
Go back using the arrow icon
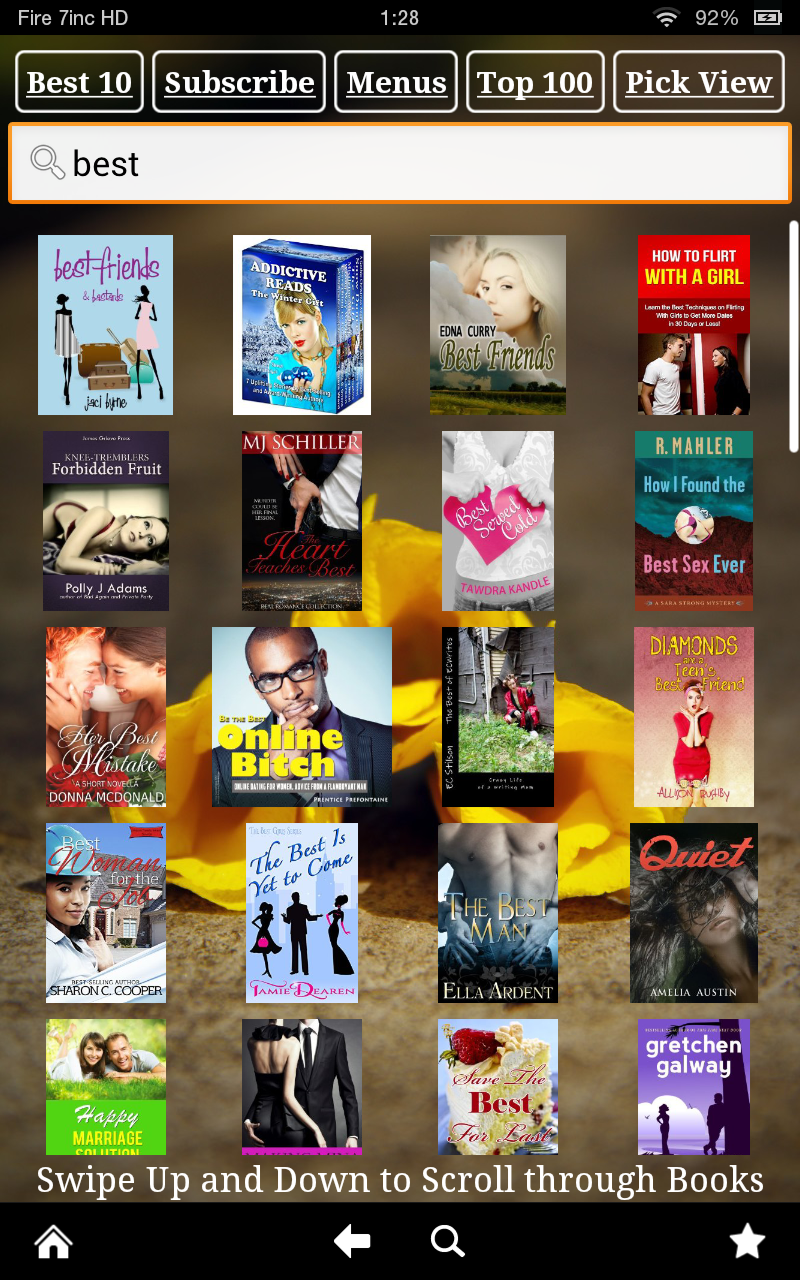352,1241
